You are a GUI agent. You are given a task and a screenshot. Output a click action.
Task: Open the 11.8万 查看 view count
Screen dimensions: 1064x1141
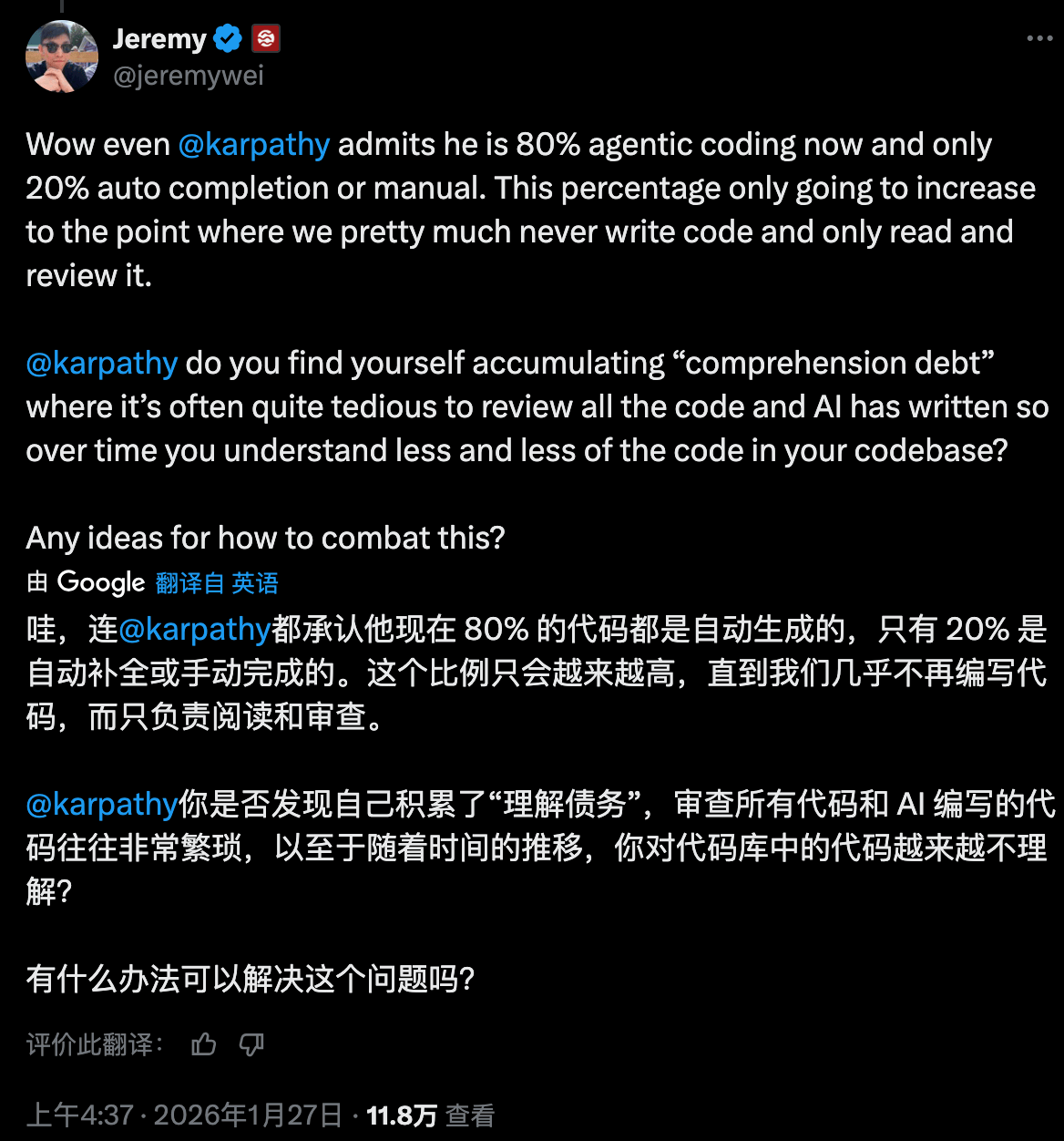point(430,1115)
